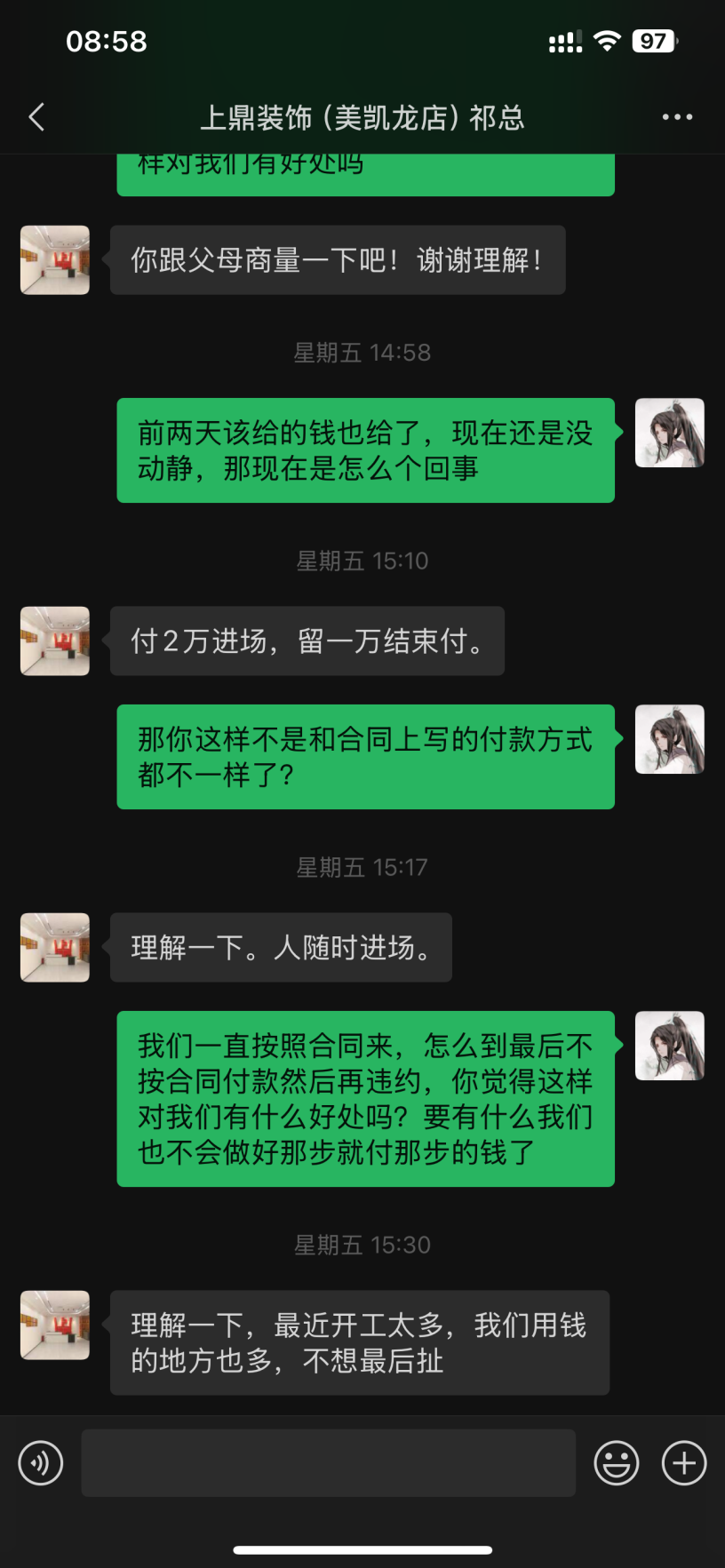Image resolution: width=725 pixels, height=1568 pixels.
Task: Open the emoji sticker panel
Action: tap(616, 1462)
